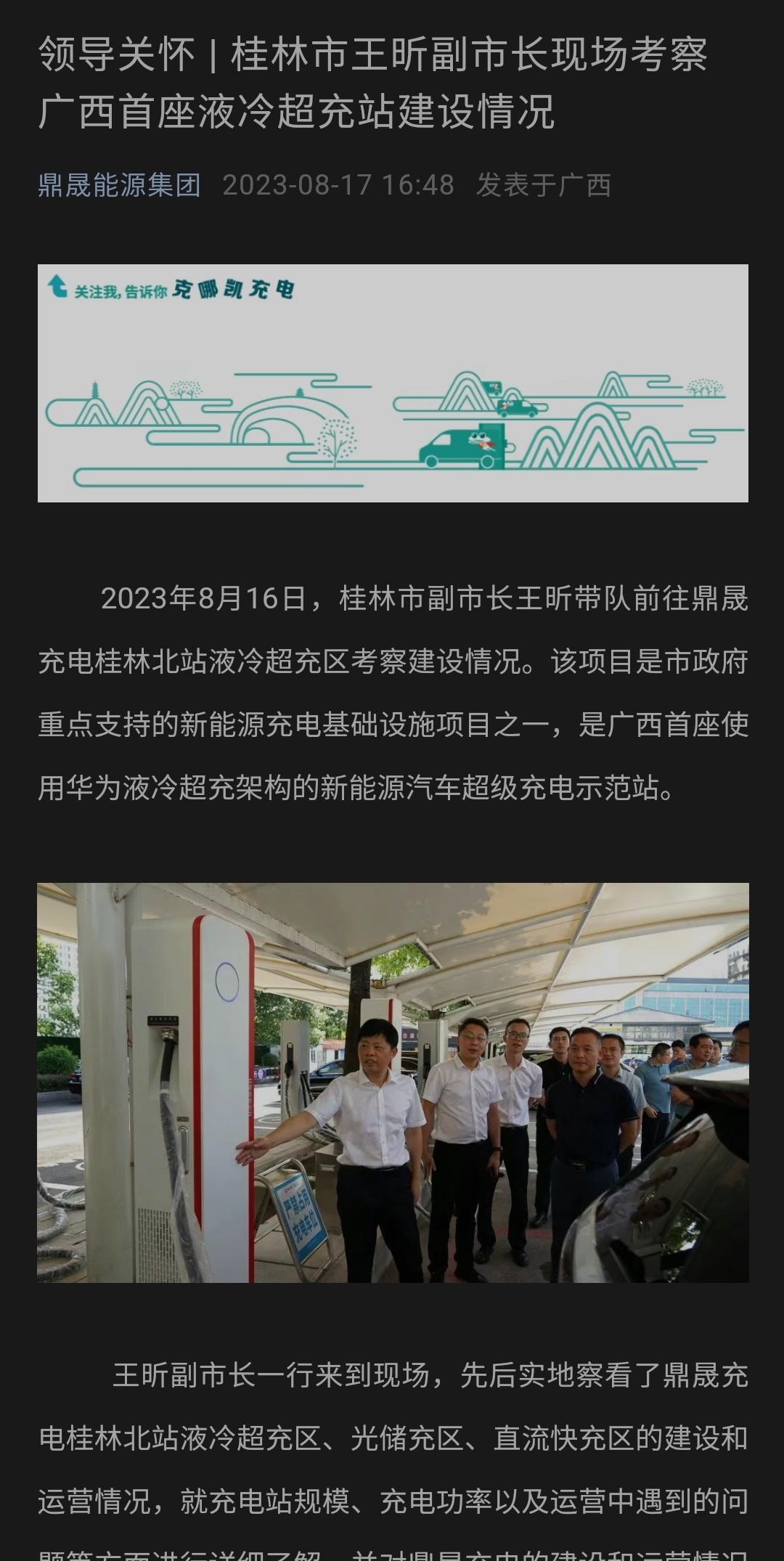784x1561 pixels.
Task: Open the 鼎晟能源集团 account link
Action: 119,185
